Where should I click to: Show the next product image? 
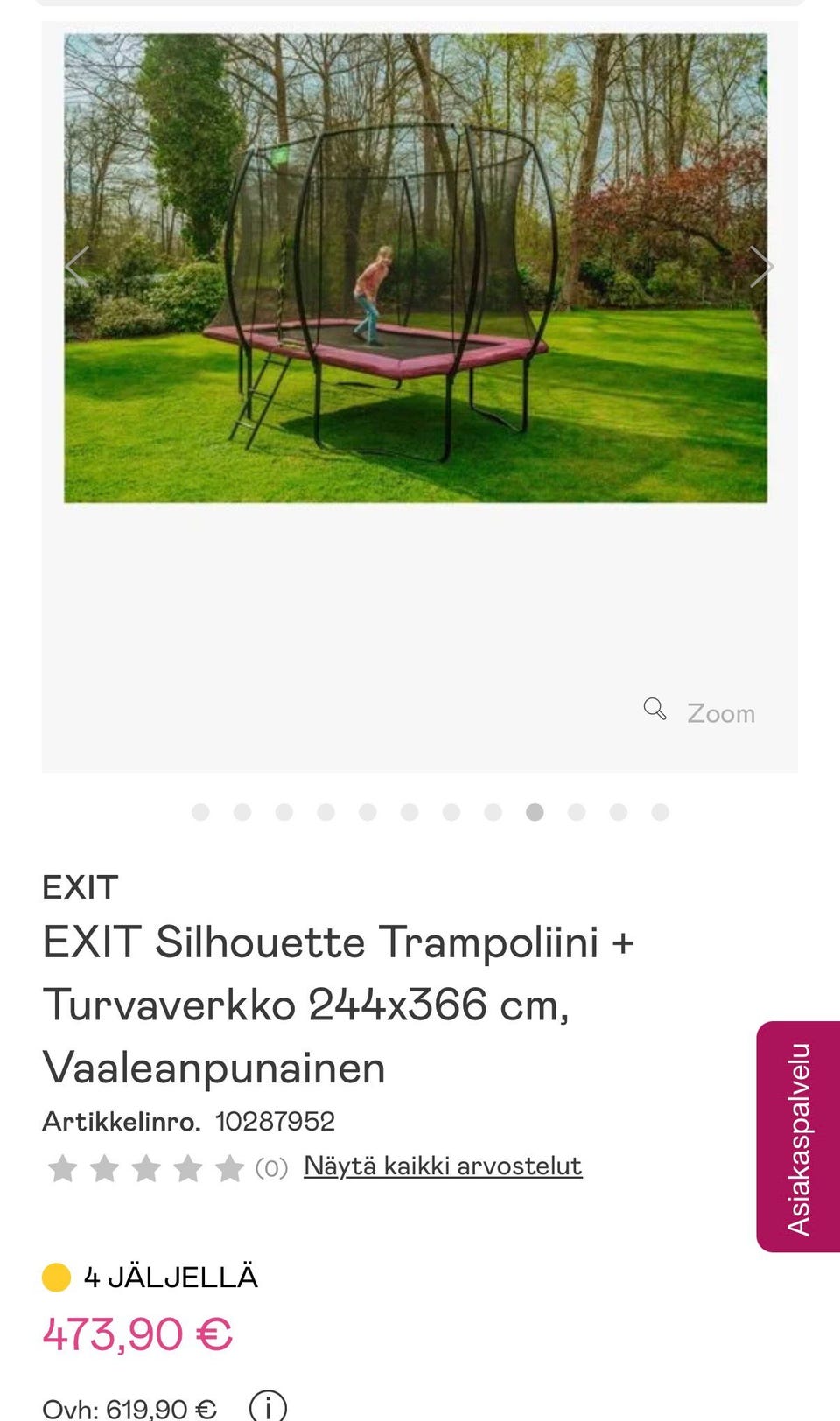pos(761,267)
